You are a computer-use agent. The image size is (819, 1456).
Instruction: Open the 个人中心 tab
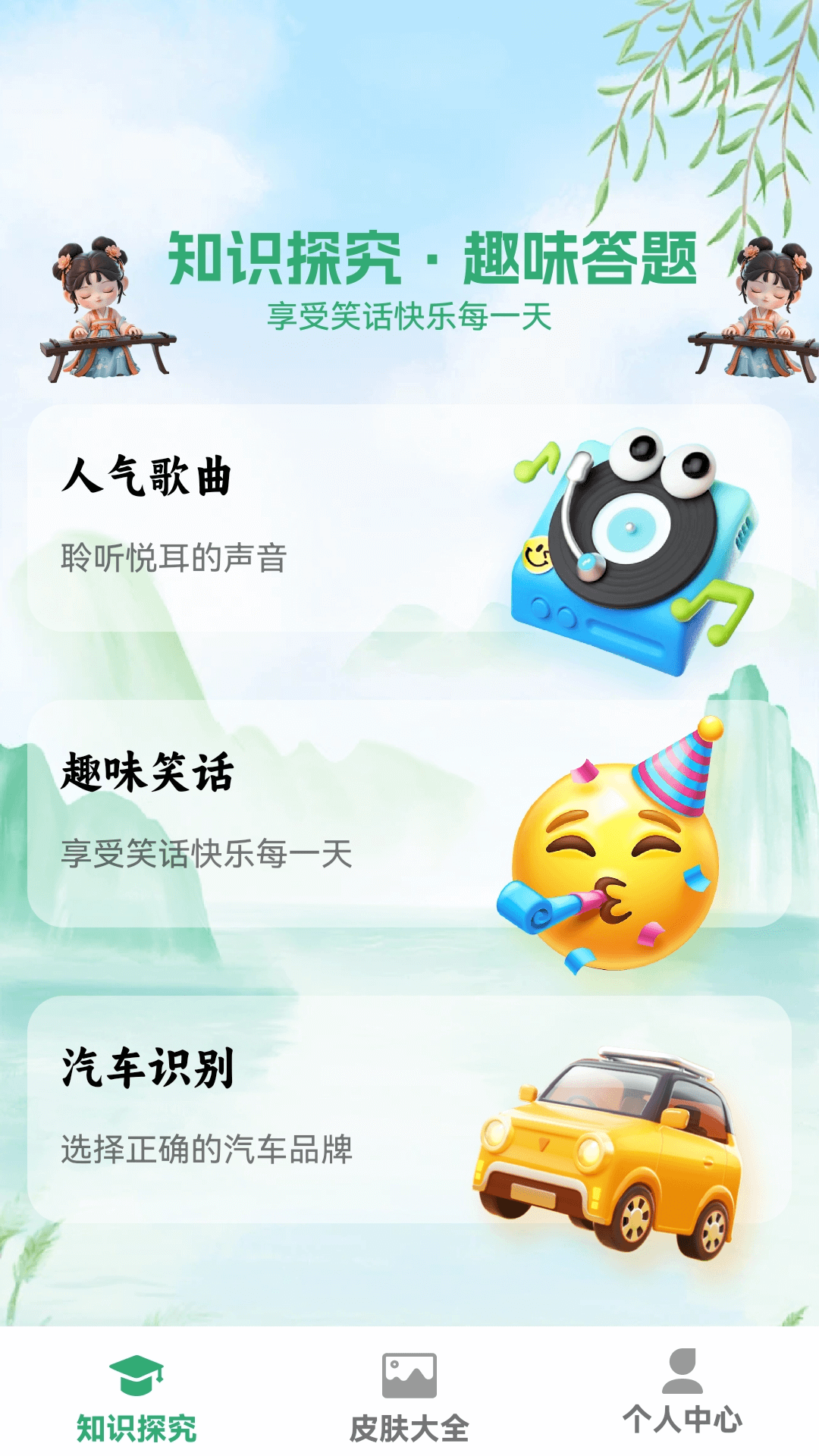(x=682, y=1403)
